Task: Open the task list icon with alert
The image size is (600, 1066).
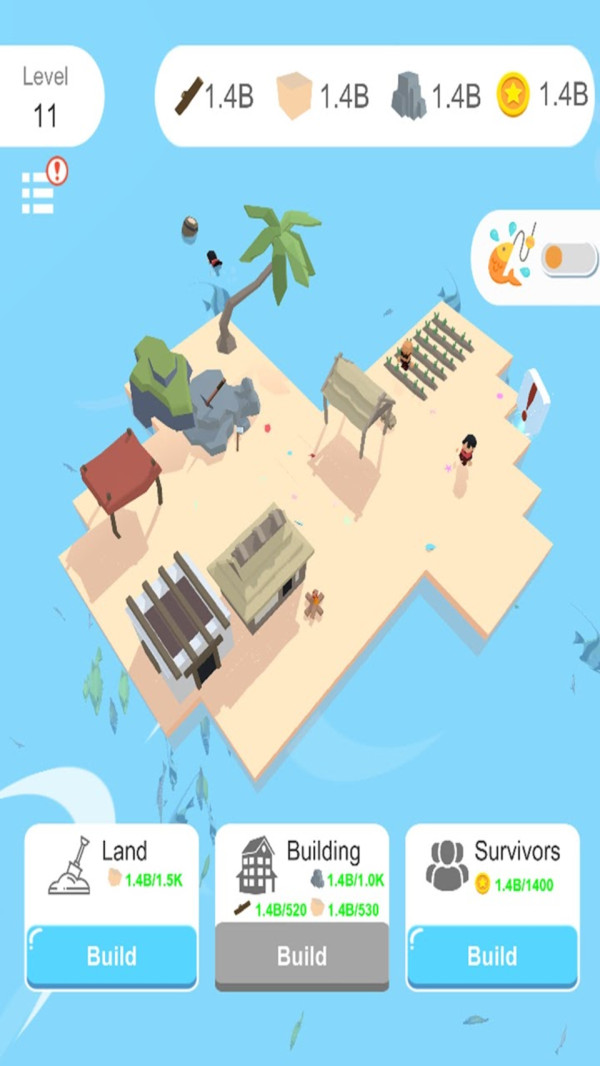Action: [x=40, y=190]
